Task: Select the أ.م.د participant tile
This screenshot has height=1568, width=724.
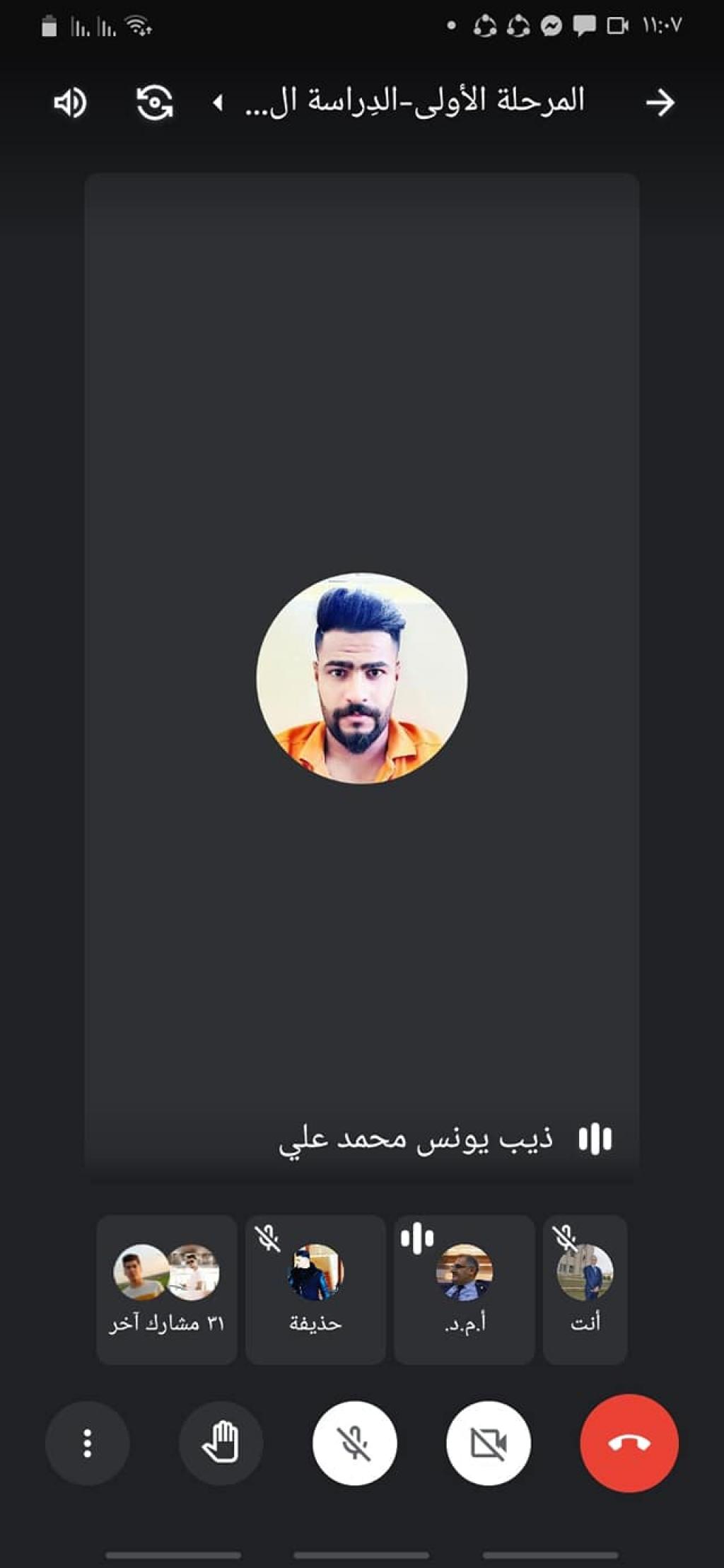Action: click(464, 1289)
